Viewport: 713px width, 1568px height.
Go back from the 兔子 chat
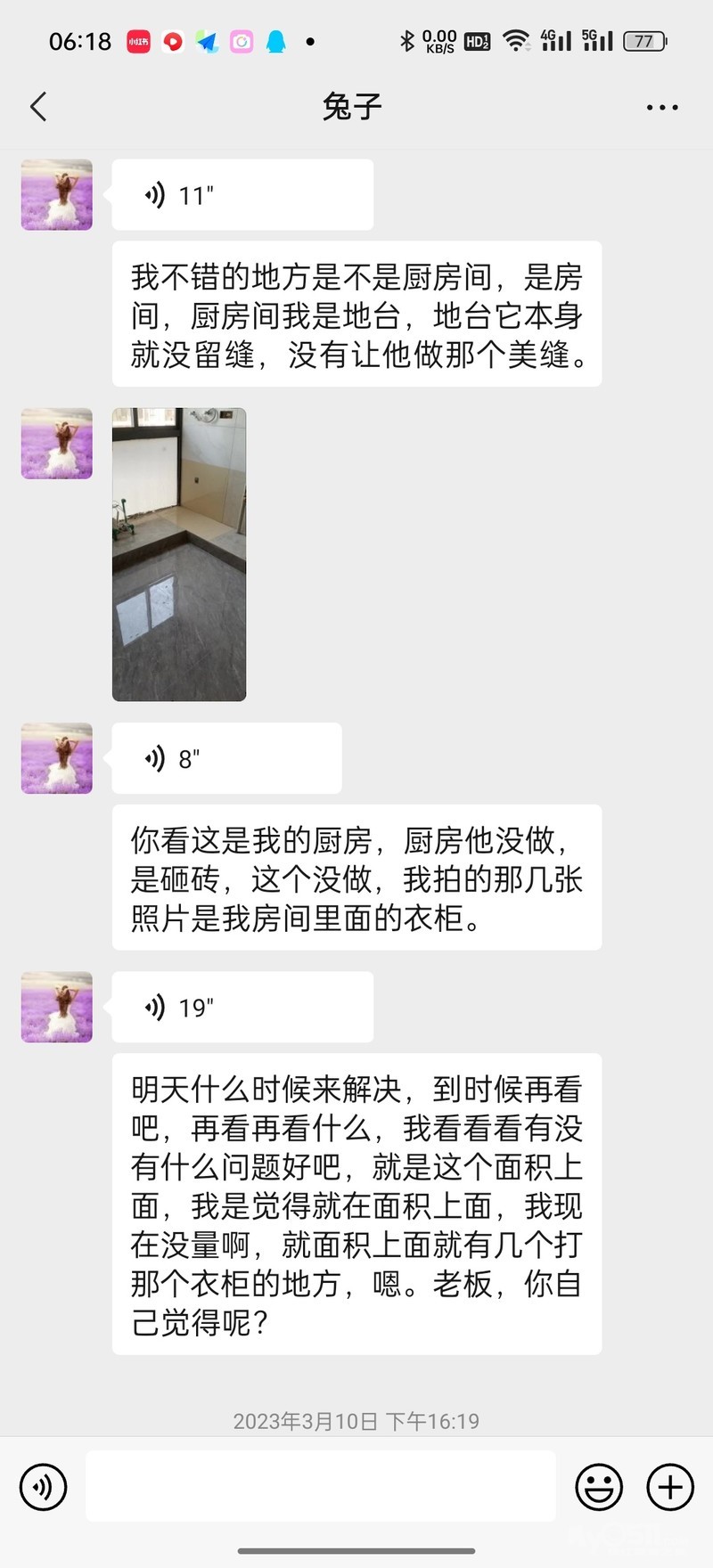pyautogui.click(x=38, y=107)
